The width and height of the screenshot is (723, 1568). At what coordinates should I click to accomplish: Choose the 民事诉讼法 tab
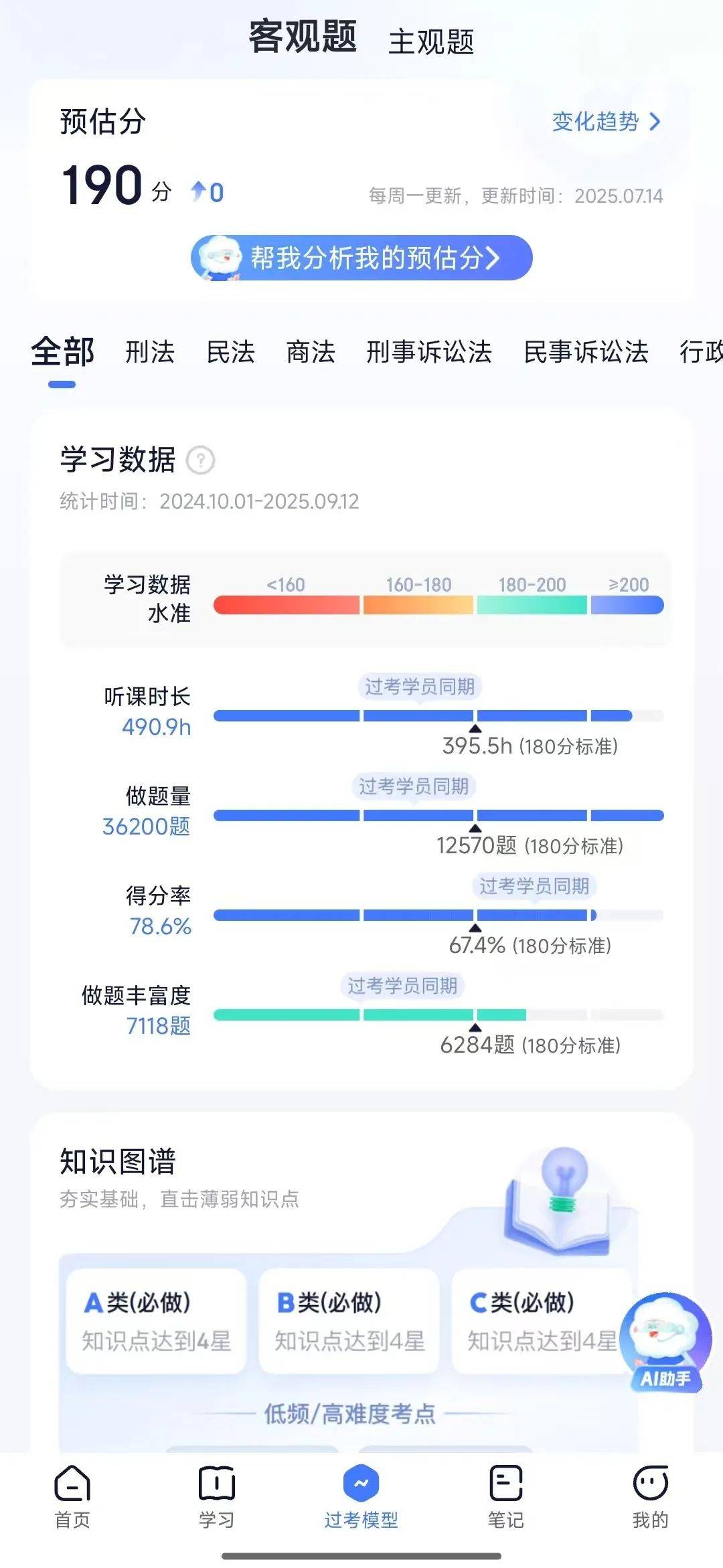pyautogui.click(x=586, y=352)
